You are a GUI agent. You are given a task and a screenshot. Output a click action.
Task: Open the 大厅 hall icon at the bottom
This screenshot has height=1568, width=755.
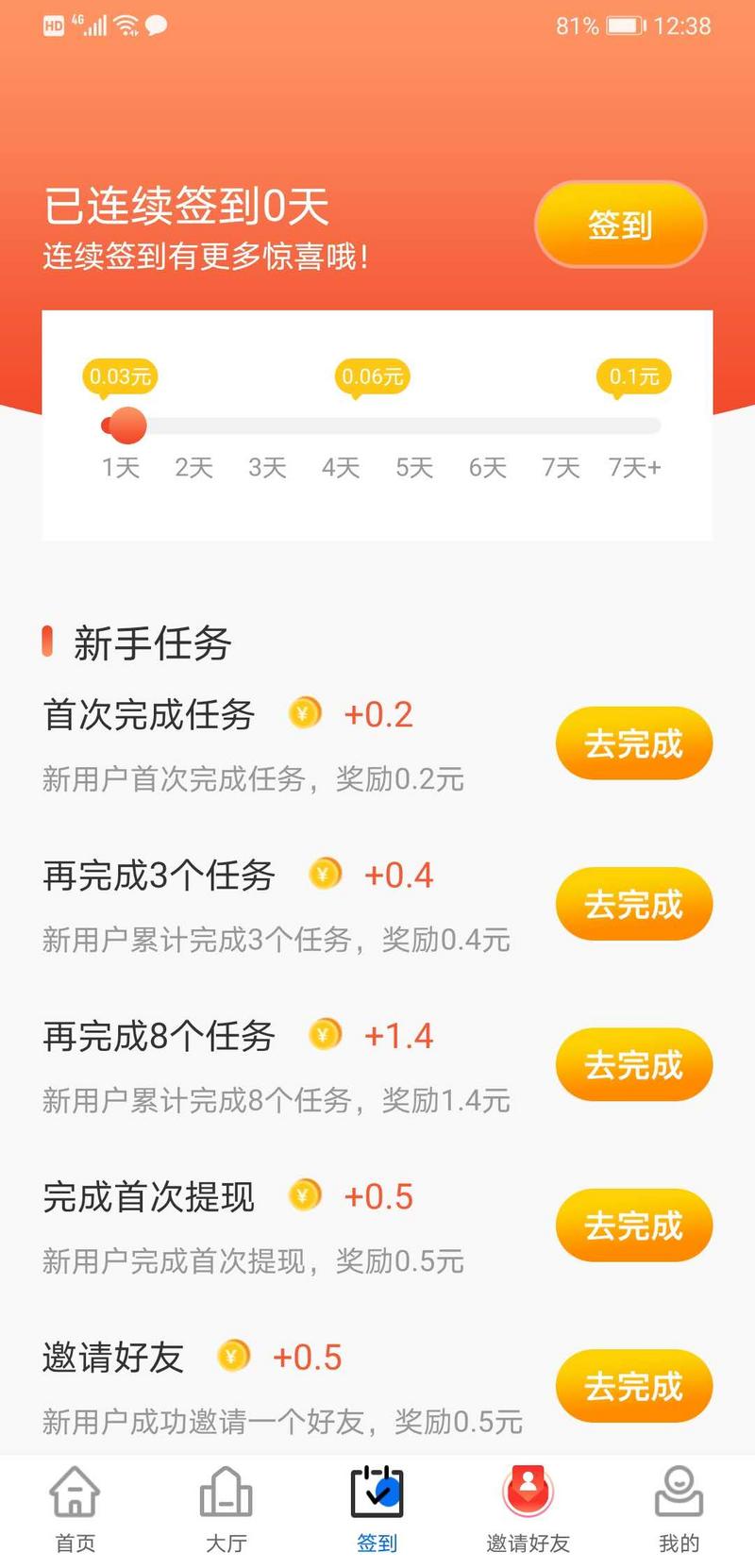click(x=226, y=1495)
